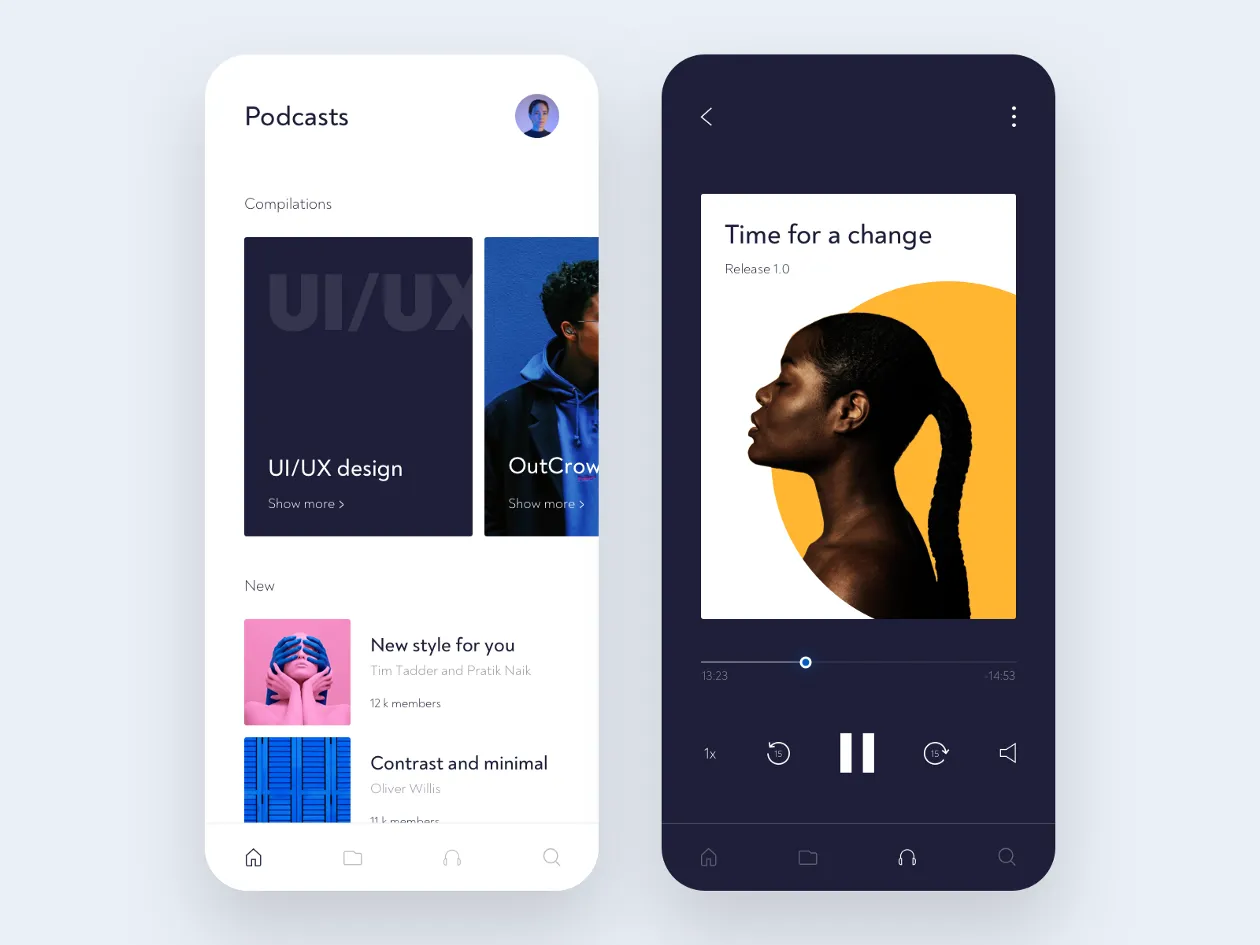Tap the playback progress slider knob

pos(805,662)
